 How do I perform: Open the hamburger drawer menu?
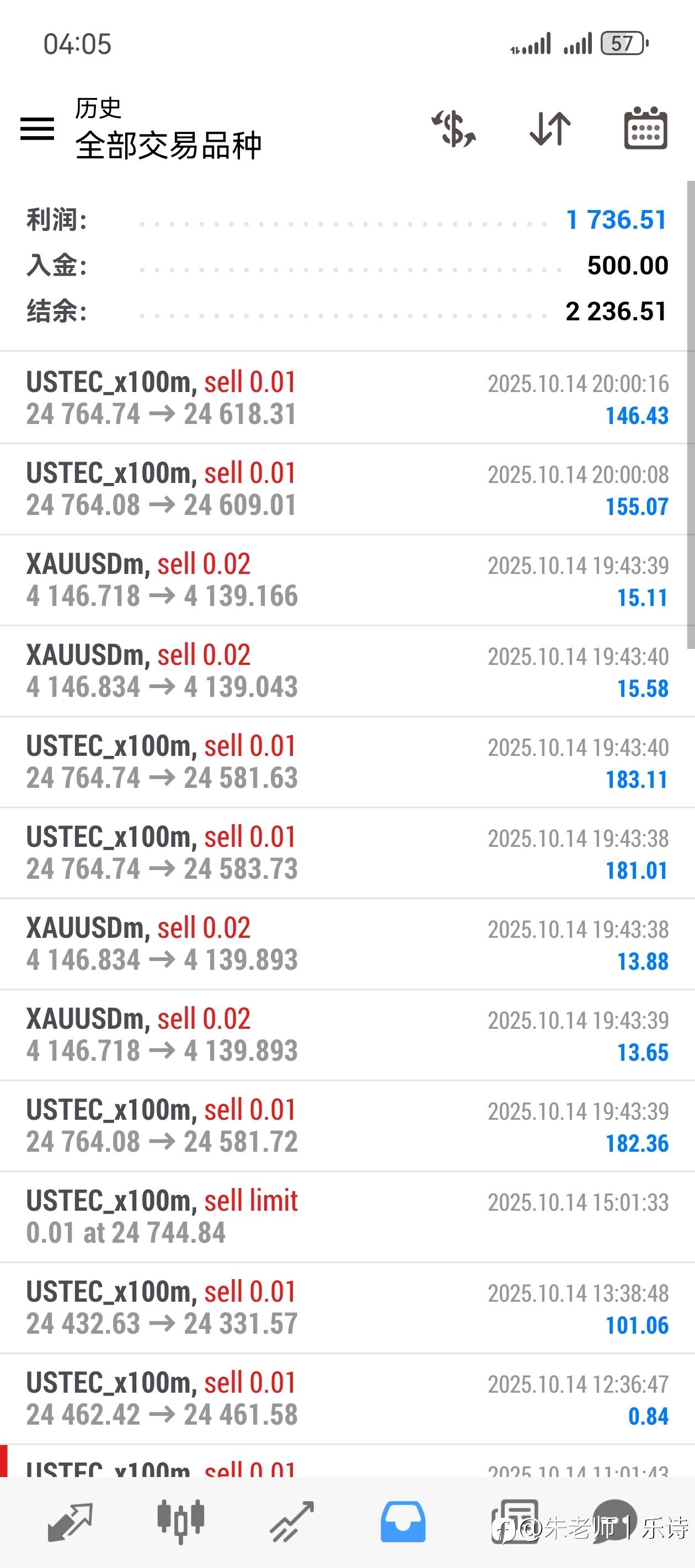pyautogui.click(x=37, y=128)
